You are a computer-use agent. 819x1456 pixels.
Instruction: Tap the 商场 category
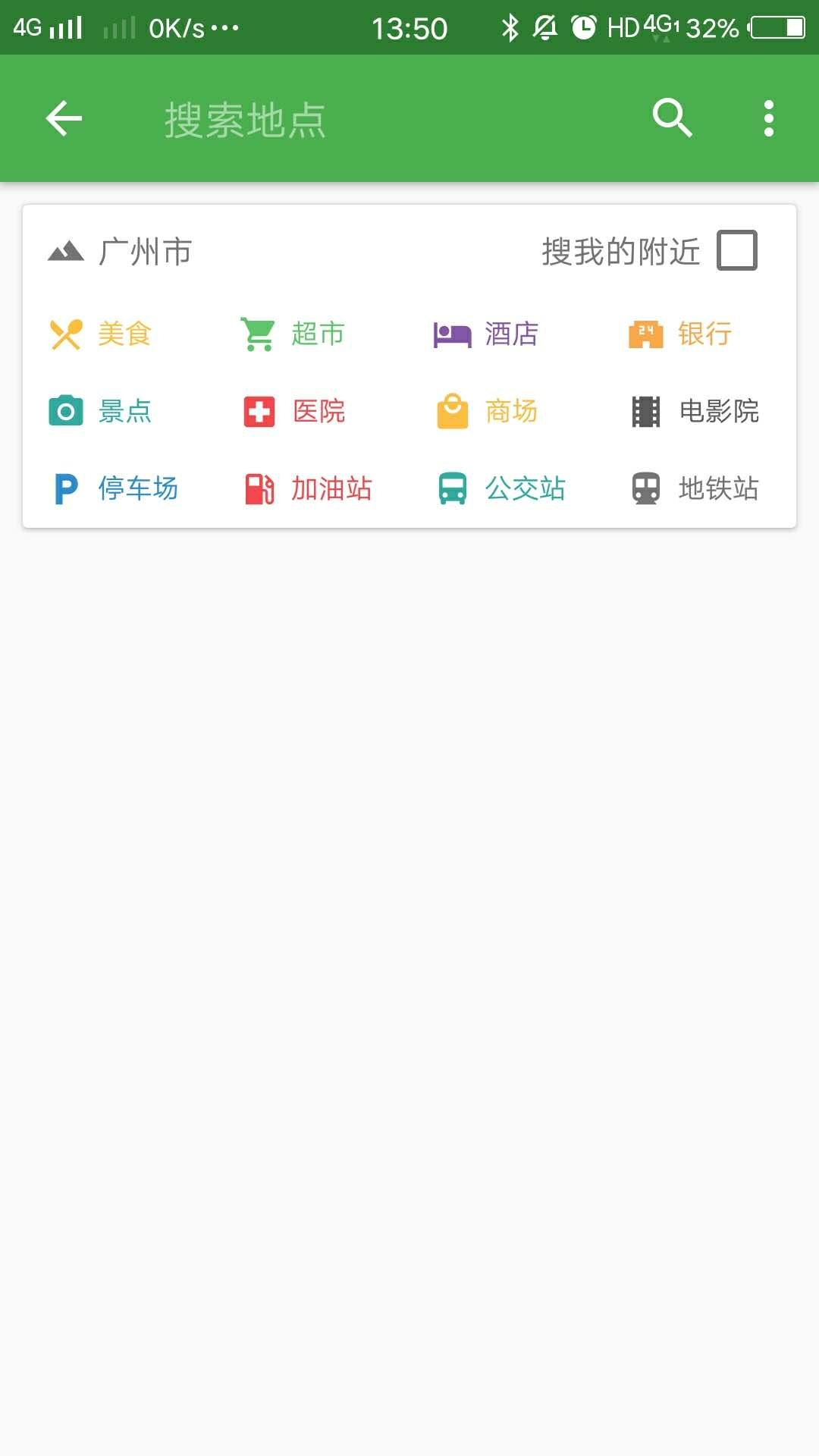coord(486,411)
